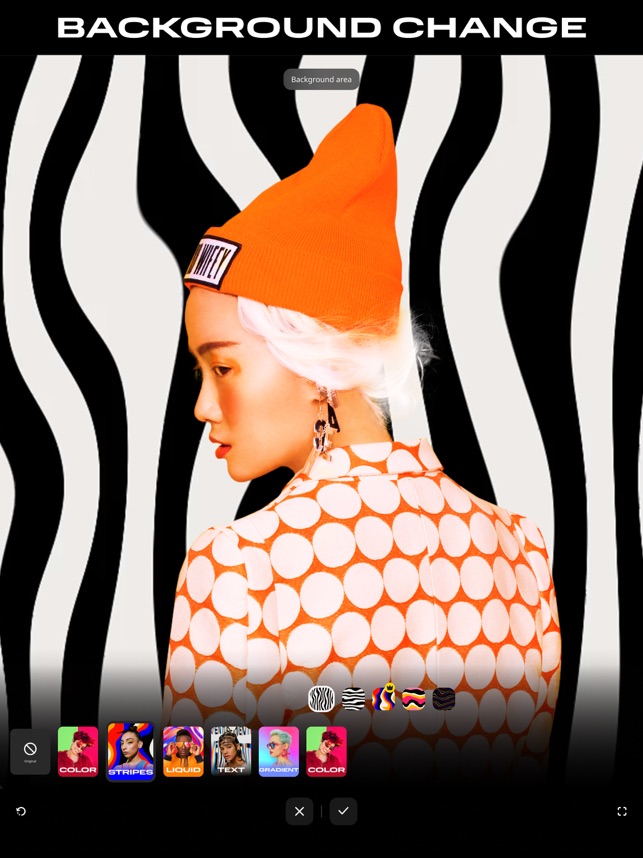Viewport: 643px width, 858px height.
Task: Choose the Text background style
Action: [231, 751]
